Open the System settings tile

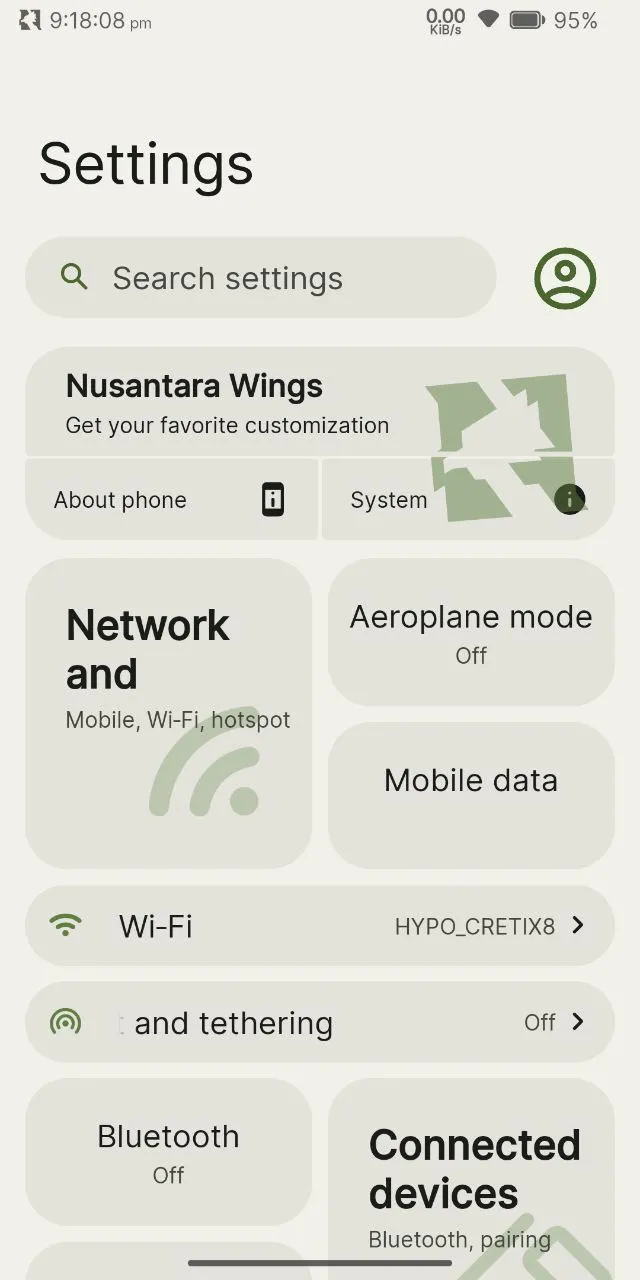click(466, 500)
